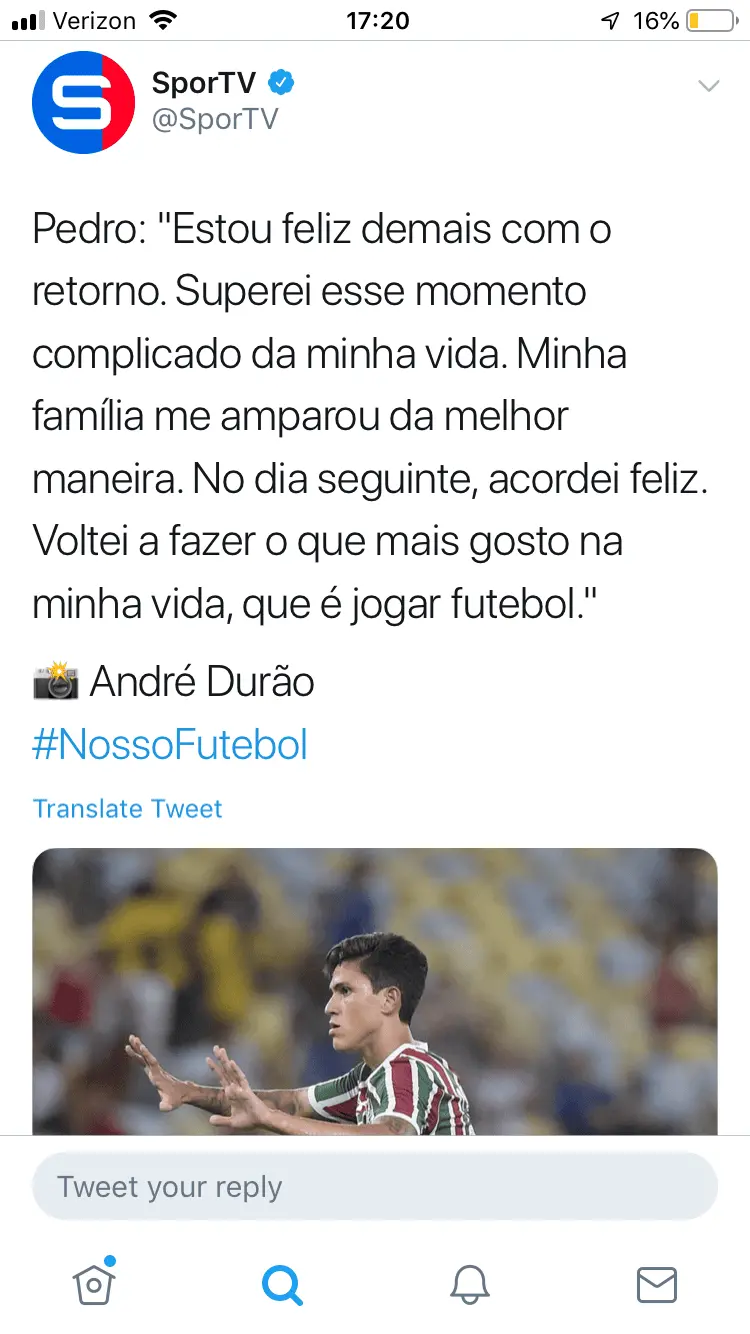Open SporTV account name link
The image size is (750, 1334).
click(x=204, y=84)
